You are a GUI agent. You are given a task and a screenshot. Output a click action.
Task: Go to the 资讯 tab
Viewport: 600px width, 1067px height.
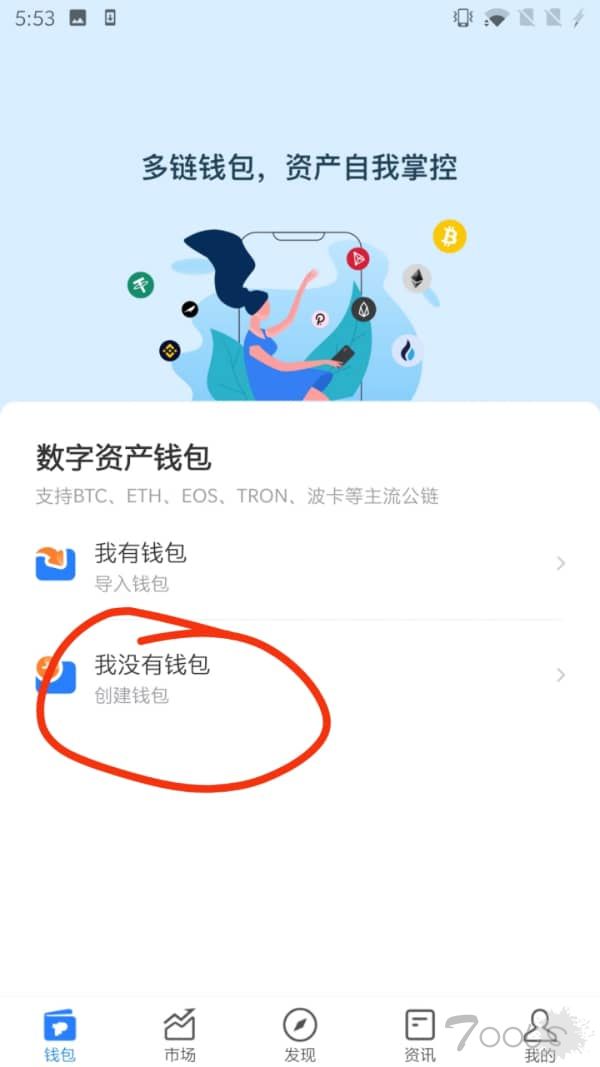click(x=420, y=1033)
